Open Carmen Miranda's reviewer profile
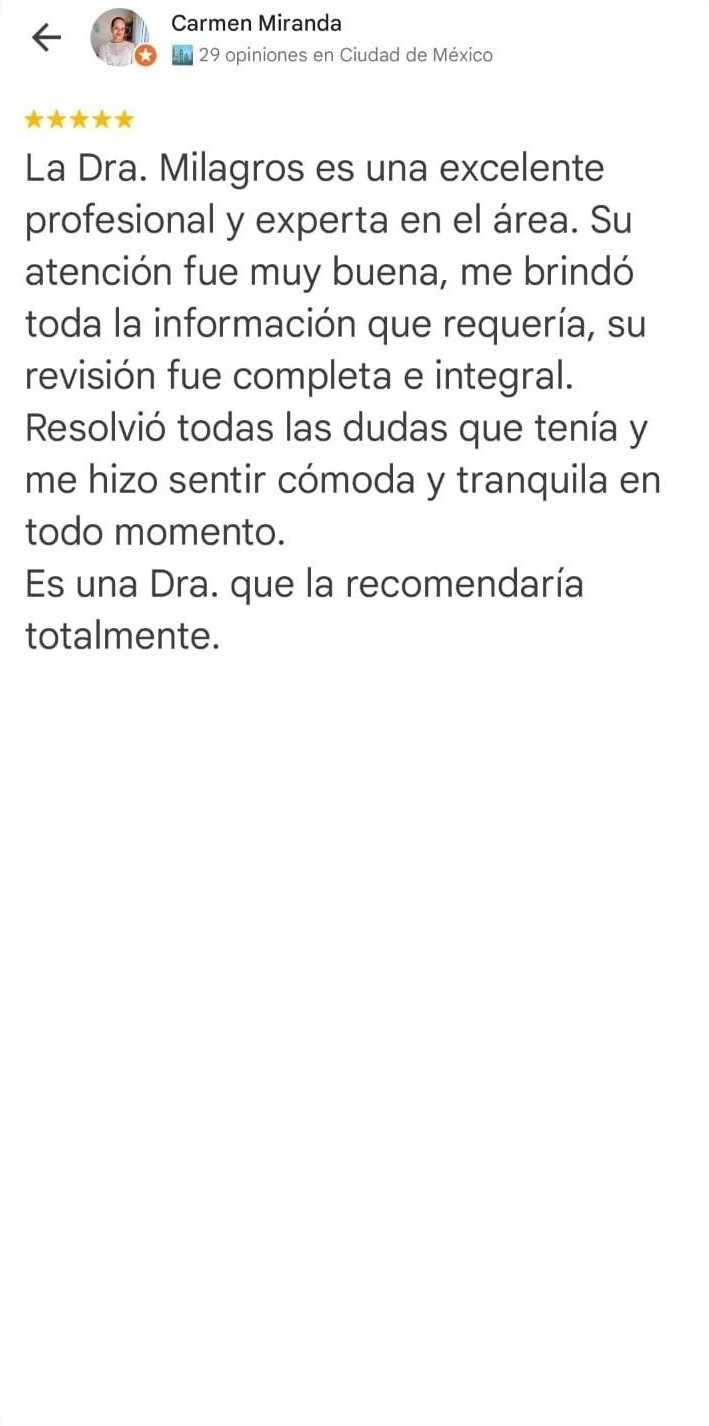 click(256, 23)
